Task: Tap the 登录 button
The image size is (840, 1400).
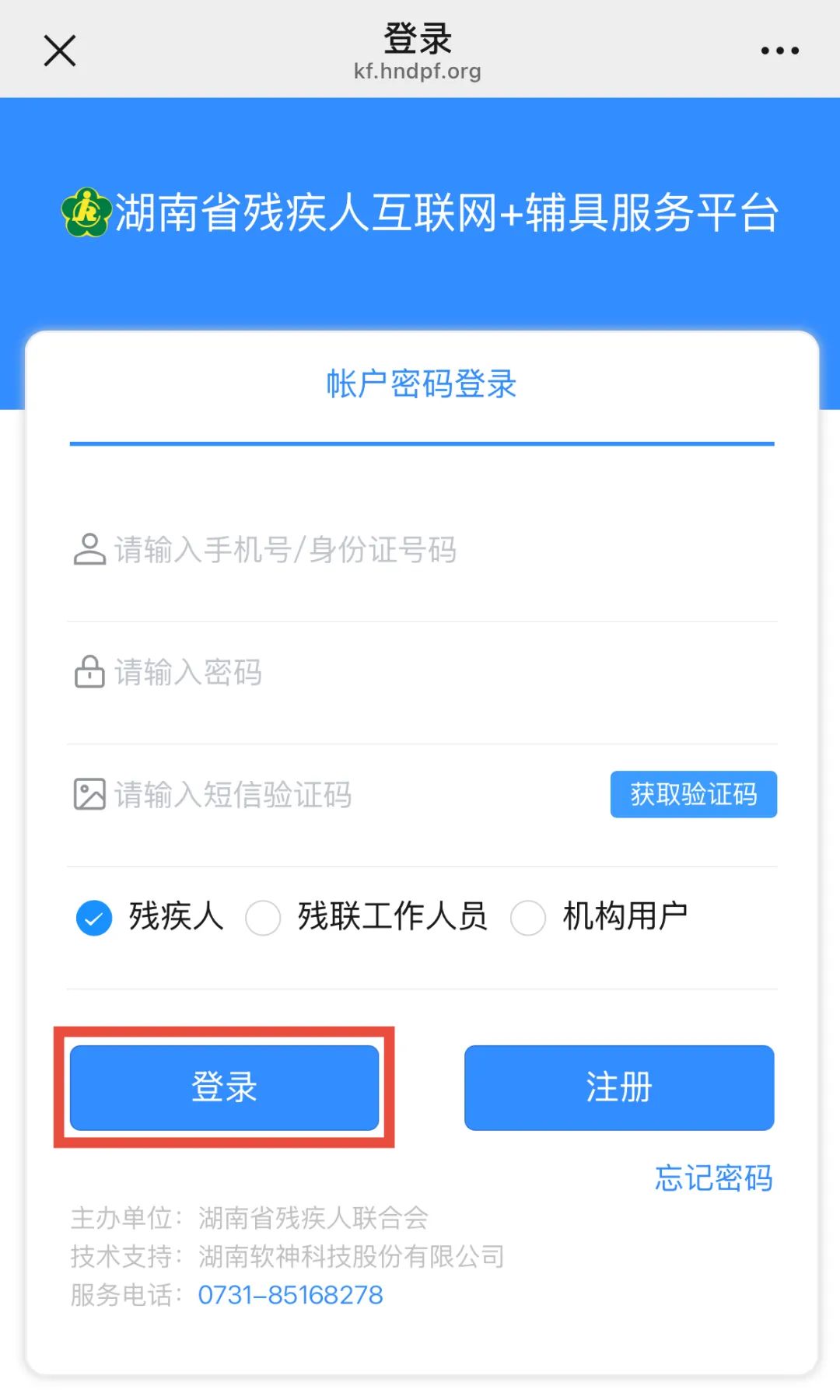Action: coord(224,1087)
